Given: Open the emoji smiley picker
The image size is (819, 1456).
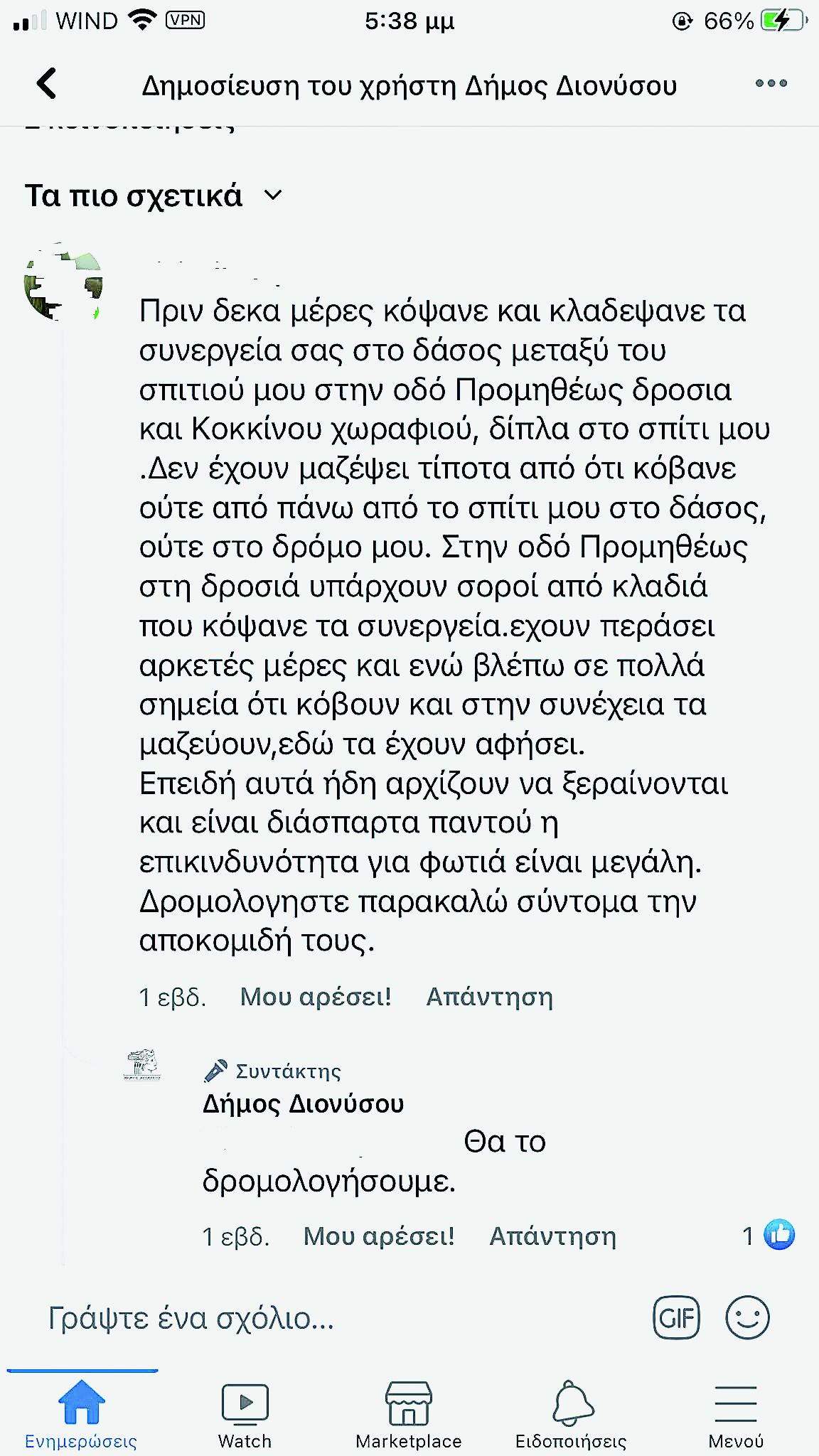Looking at the screenshot, I should click(x=747, y=1317).
